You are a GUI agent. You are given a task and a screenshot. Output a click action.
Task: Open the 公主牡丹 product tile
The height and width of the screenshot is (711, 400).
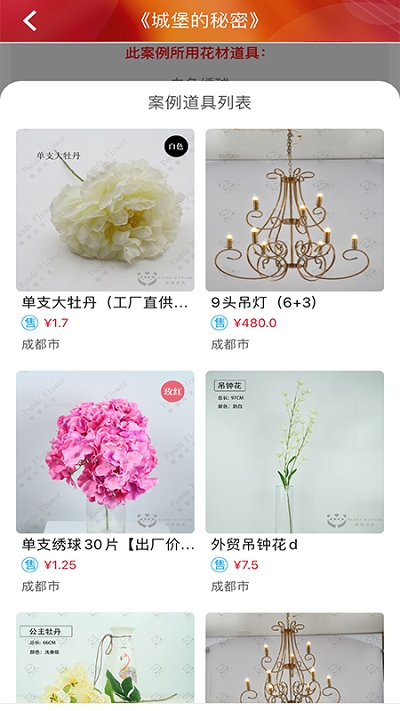tap(105, 658)
